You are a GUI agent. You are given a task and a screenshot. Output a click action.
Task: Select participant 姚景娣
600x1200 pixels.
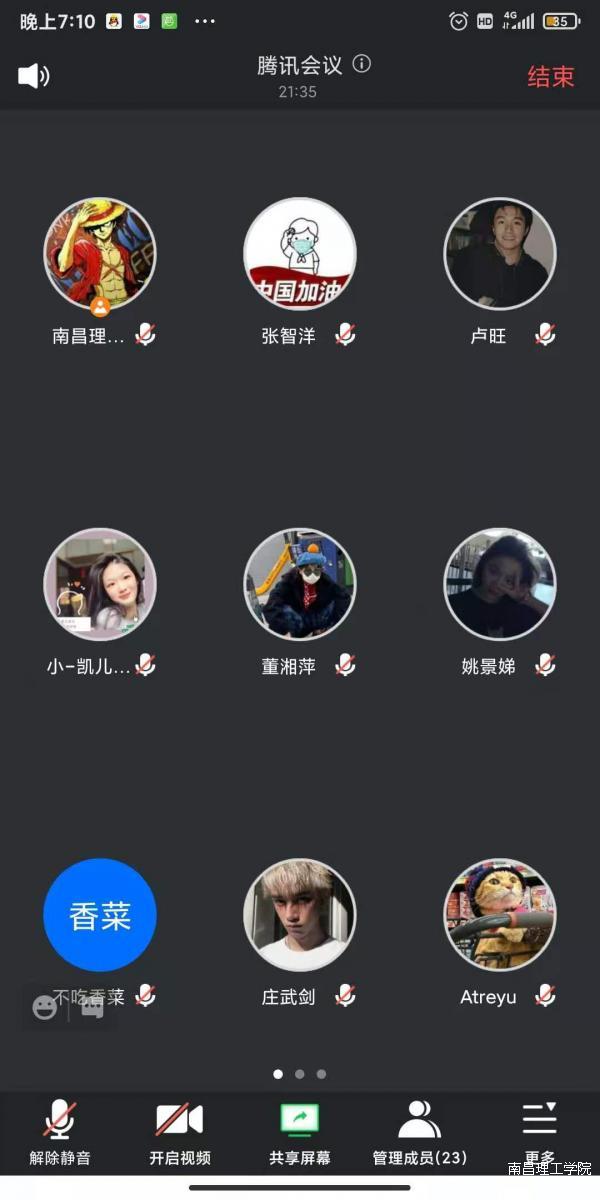(x=500, y=584)
